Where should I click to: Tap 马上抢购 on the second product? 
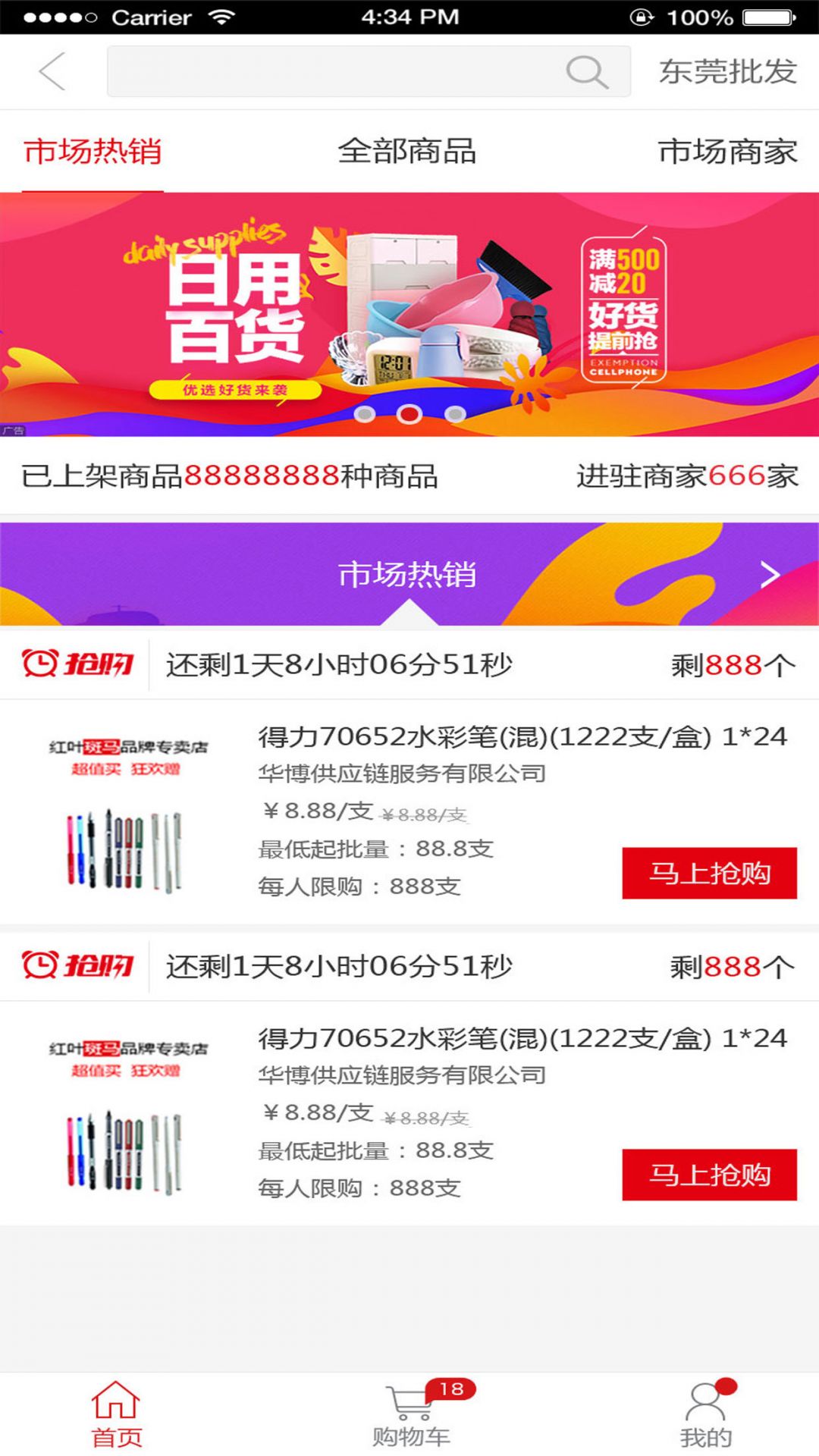tap(709, 1175)
